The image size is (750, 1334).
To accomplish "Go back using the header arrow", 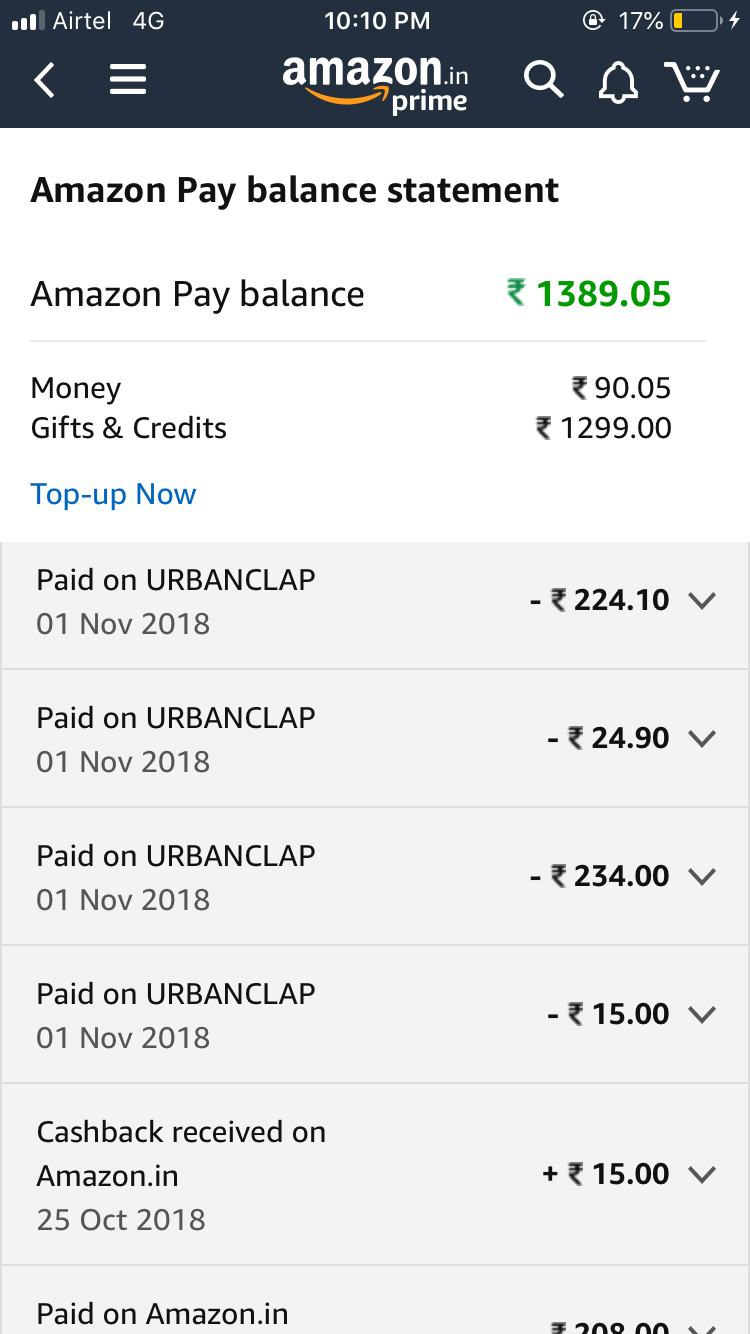I will (x=45, y=80).
